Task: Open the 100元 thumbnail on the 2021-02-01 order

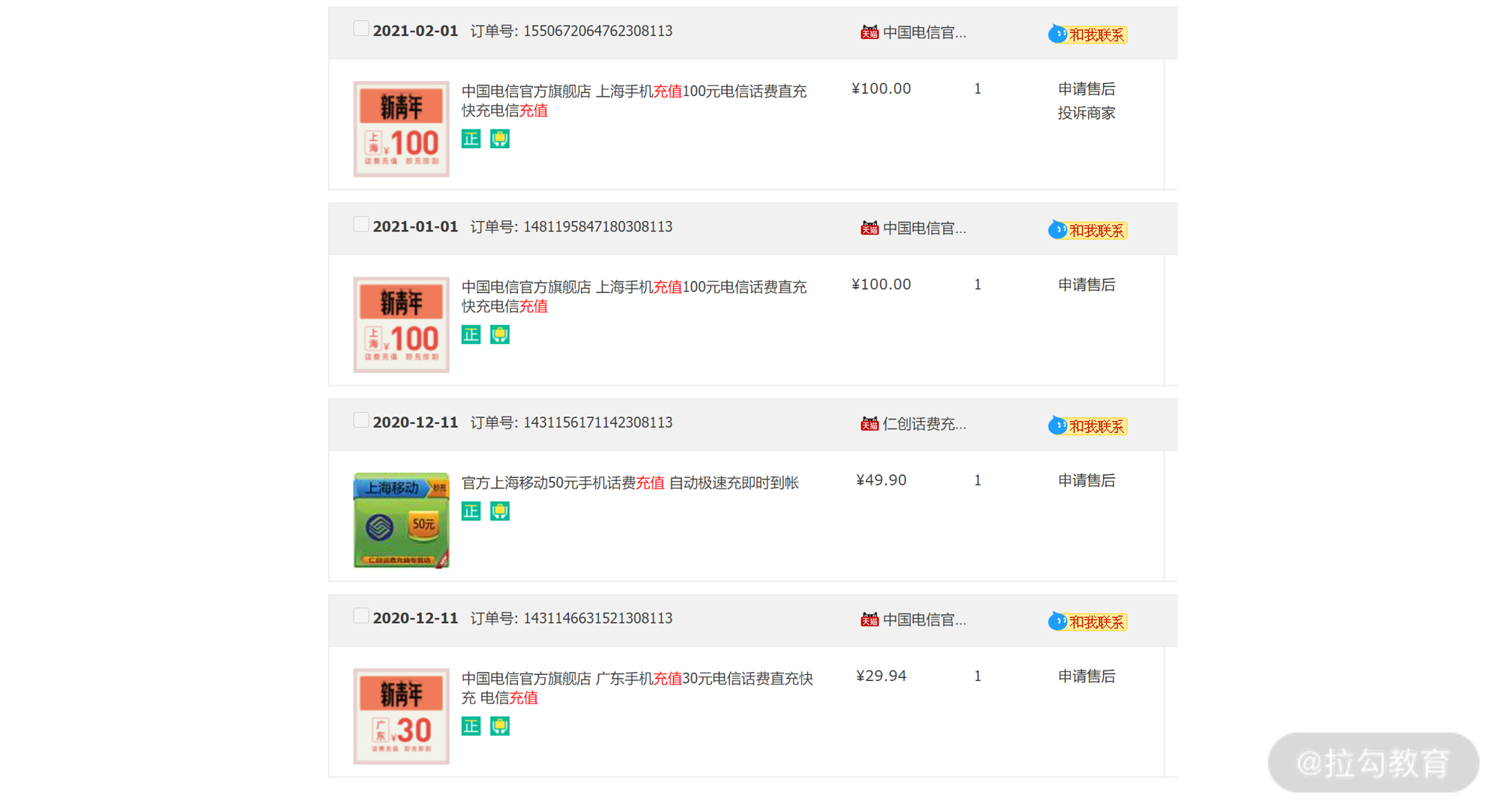Action: click(401, 129)
